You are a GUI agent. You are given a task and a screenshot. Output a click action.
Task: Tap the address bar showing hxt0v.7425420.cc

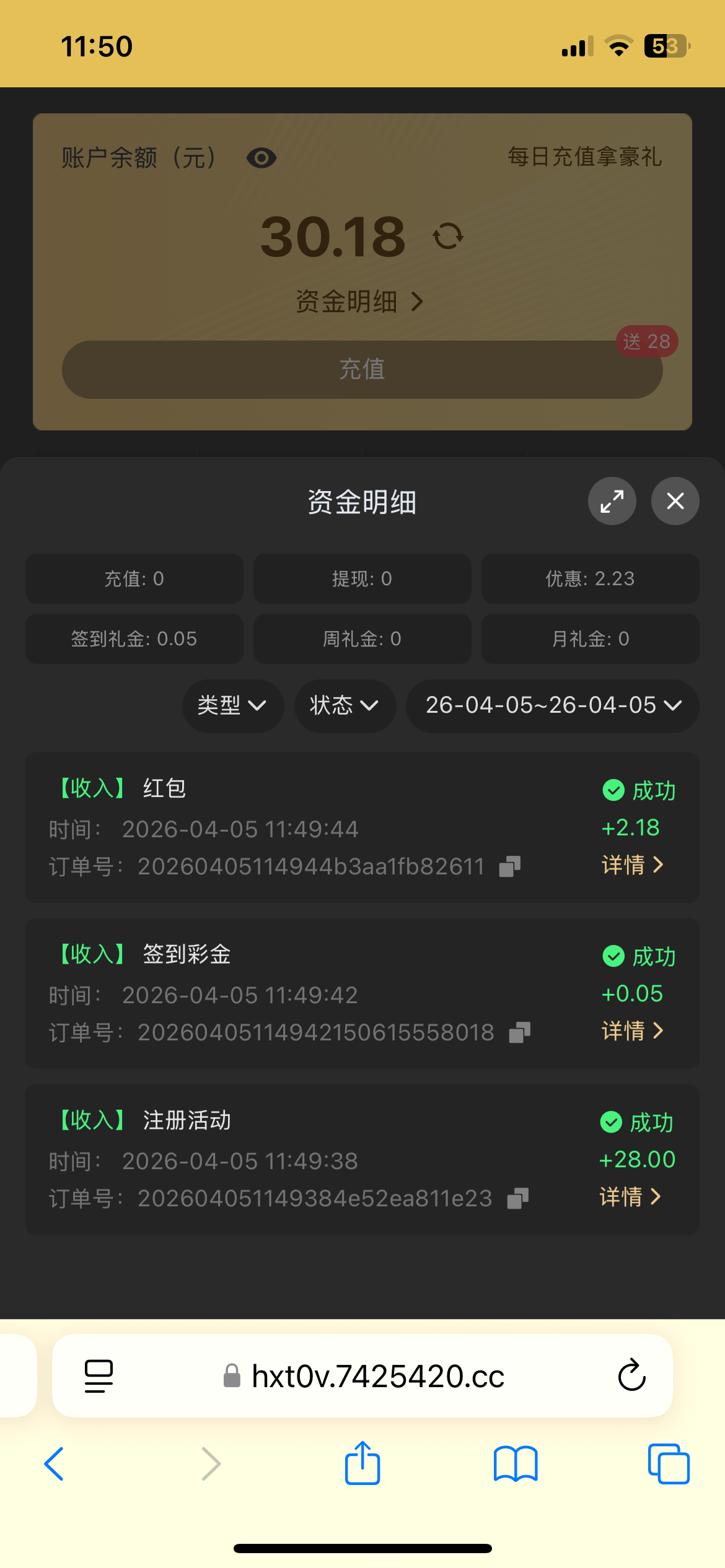(377, 1376)
